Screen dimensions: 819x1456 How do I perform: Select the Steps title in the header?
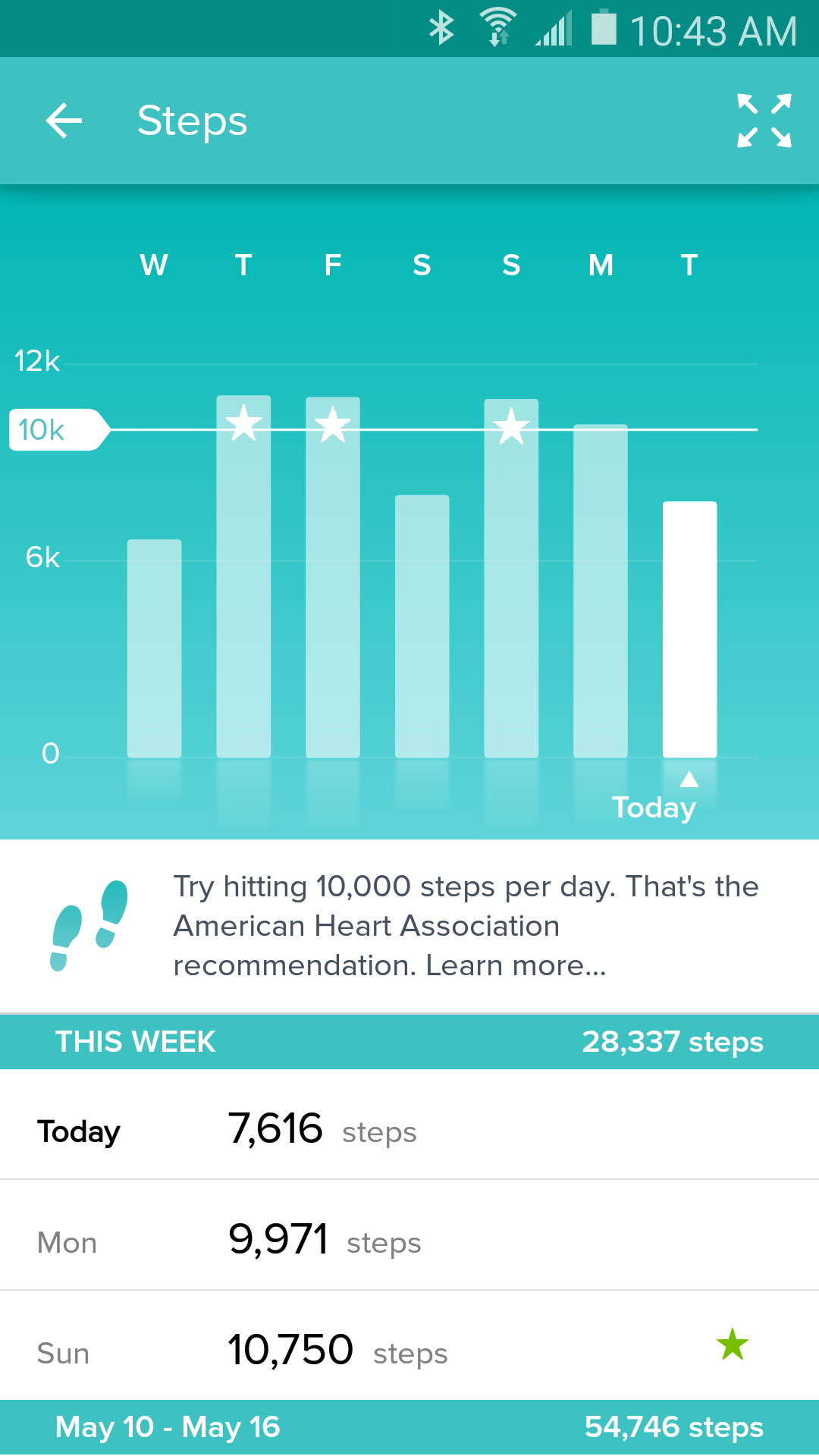click(192, 120)
